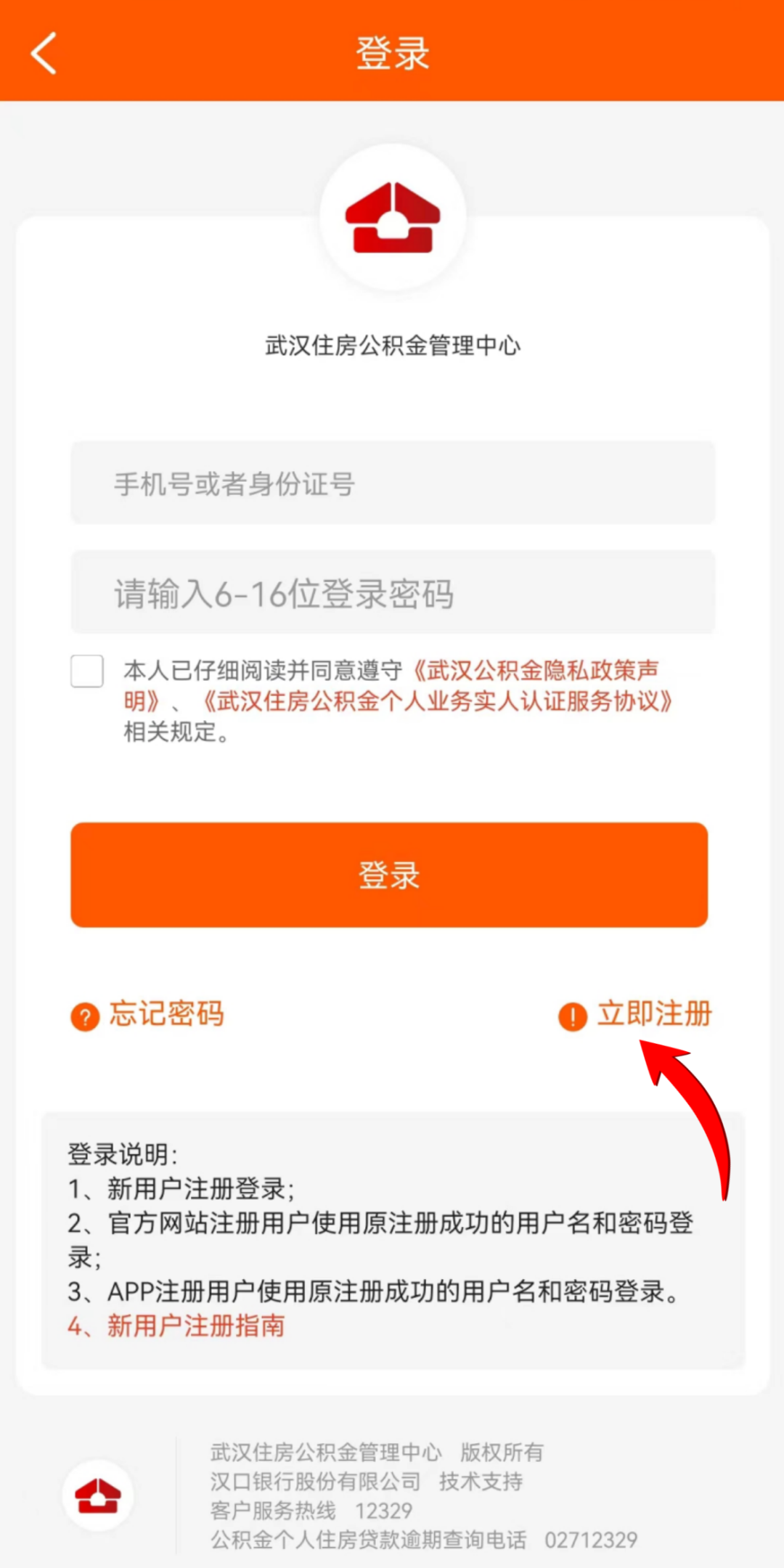Image resolution: width=784 pixels, height=1568 pixels.
Task: Open 忘记密码 to reset password
Action: (x=166, y=1014)
